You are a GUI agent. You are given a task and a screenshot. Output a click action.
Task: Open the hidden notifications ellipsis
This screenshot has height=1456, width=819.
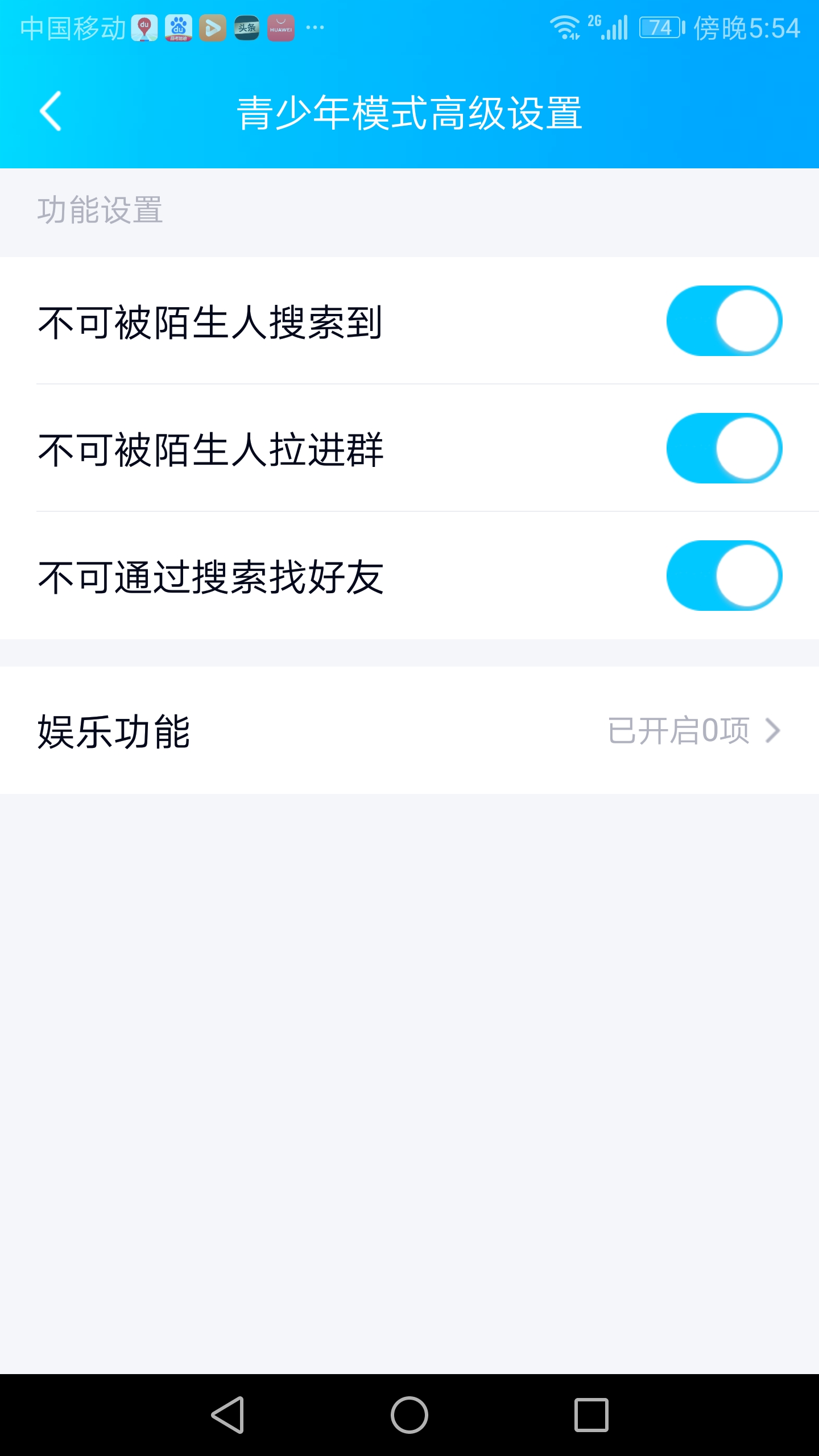coord(315,27)
